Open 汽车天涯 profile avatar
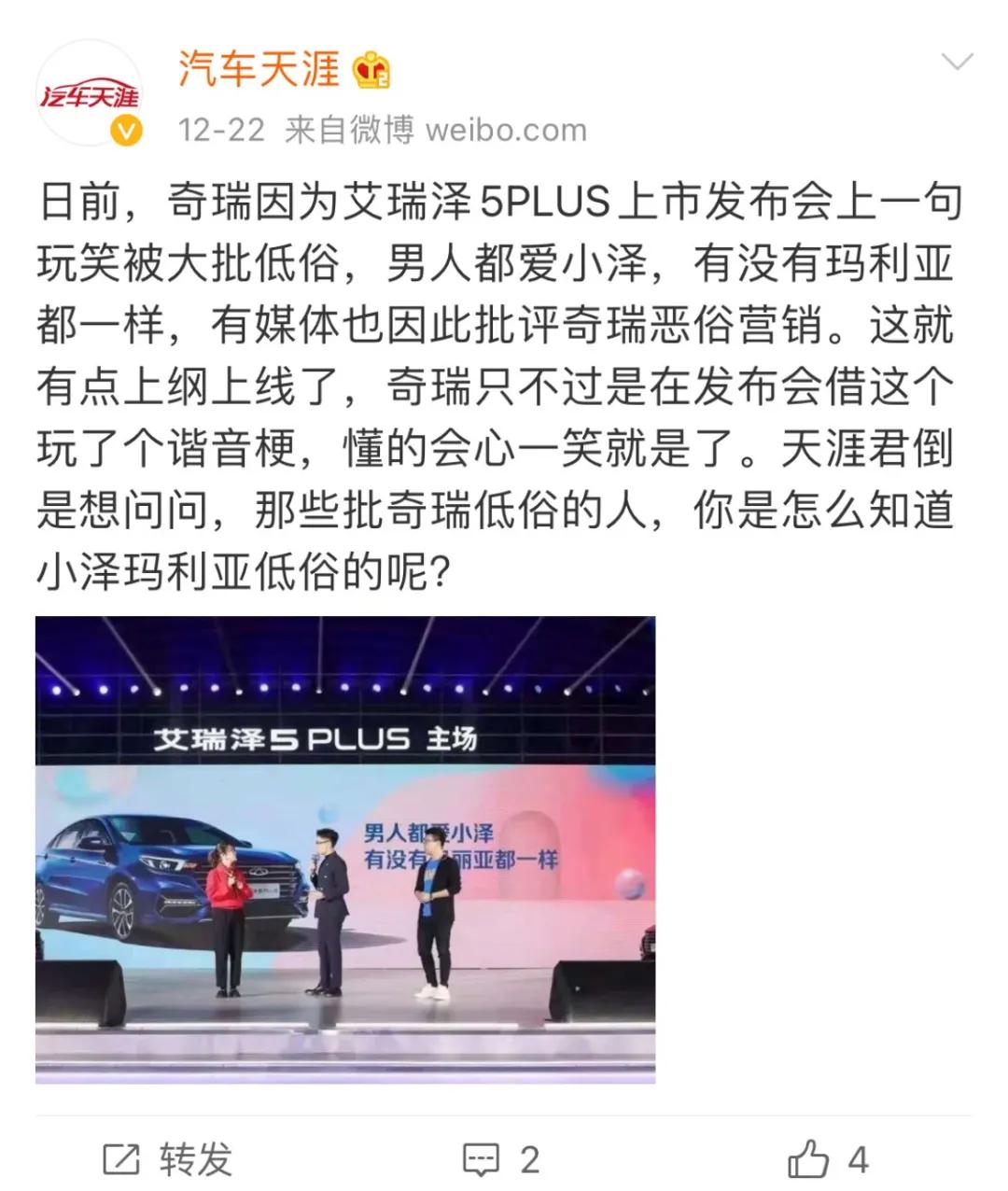Viewport: 1008px width, 1191px height. [x=89, y=93]
